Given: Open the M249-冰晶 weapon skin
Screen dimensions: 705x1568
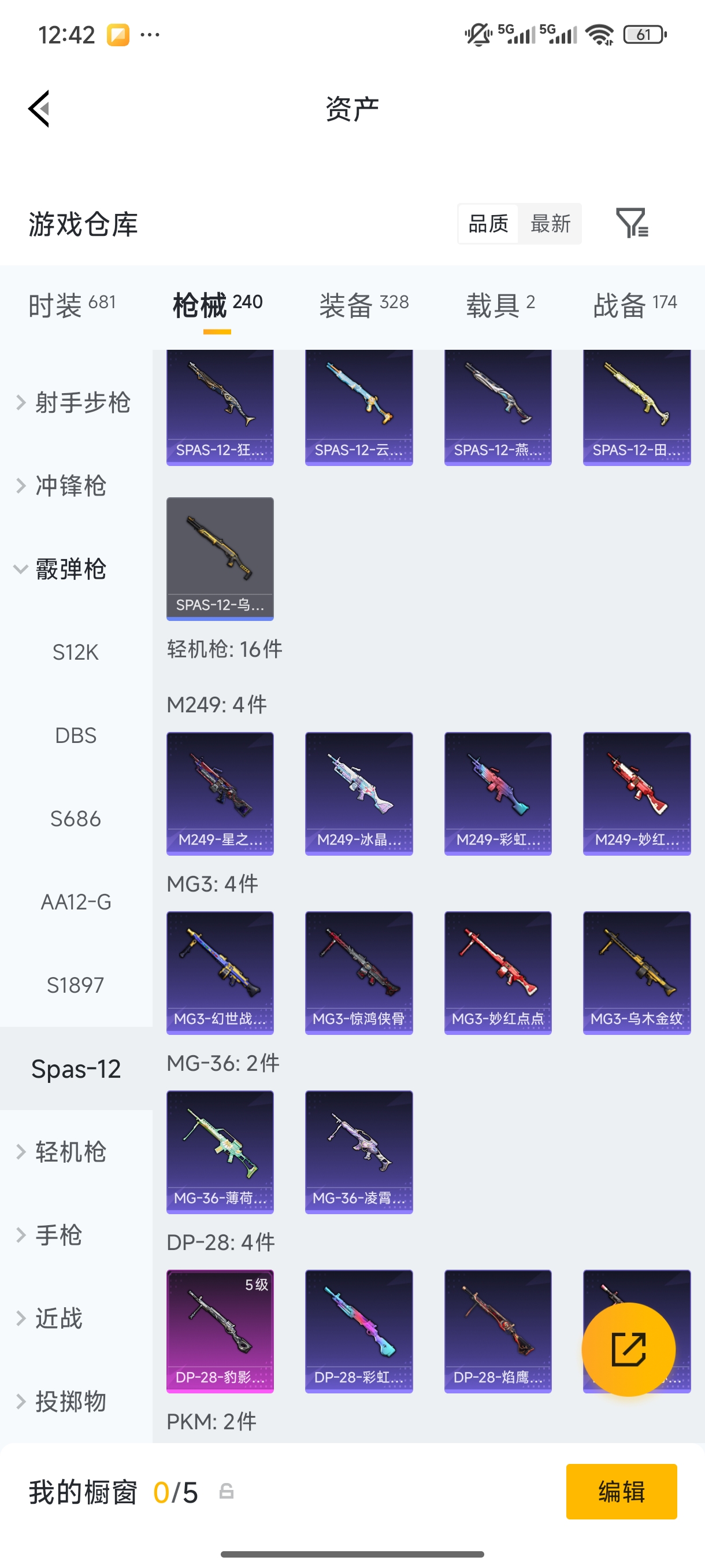Looking at the screenshot, I should [x=359, y=793].
